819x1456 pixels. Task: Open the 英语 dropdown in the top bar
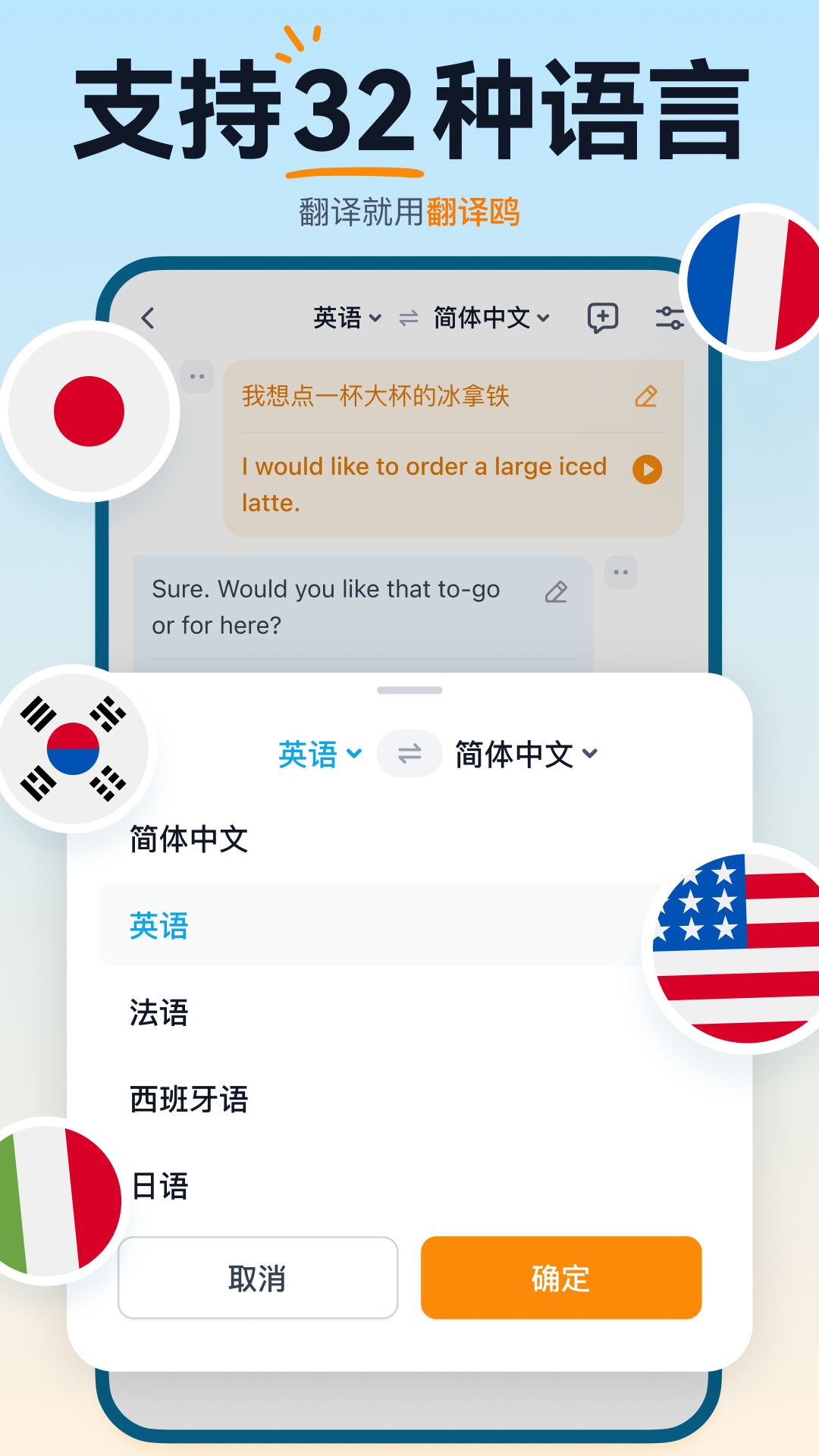346,318
